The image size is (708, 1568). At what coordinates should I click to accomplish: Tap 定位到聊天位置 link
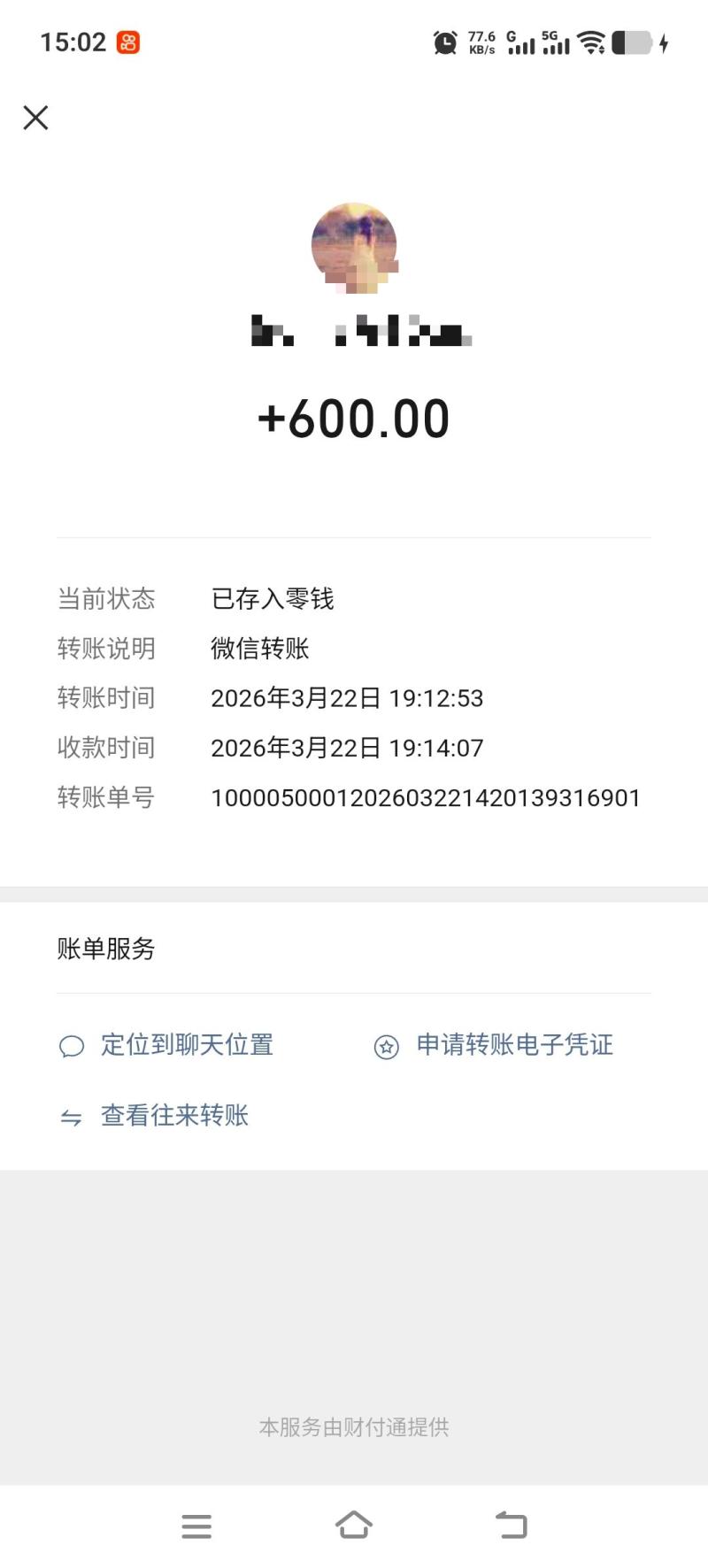186,1045
